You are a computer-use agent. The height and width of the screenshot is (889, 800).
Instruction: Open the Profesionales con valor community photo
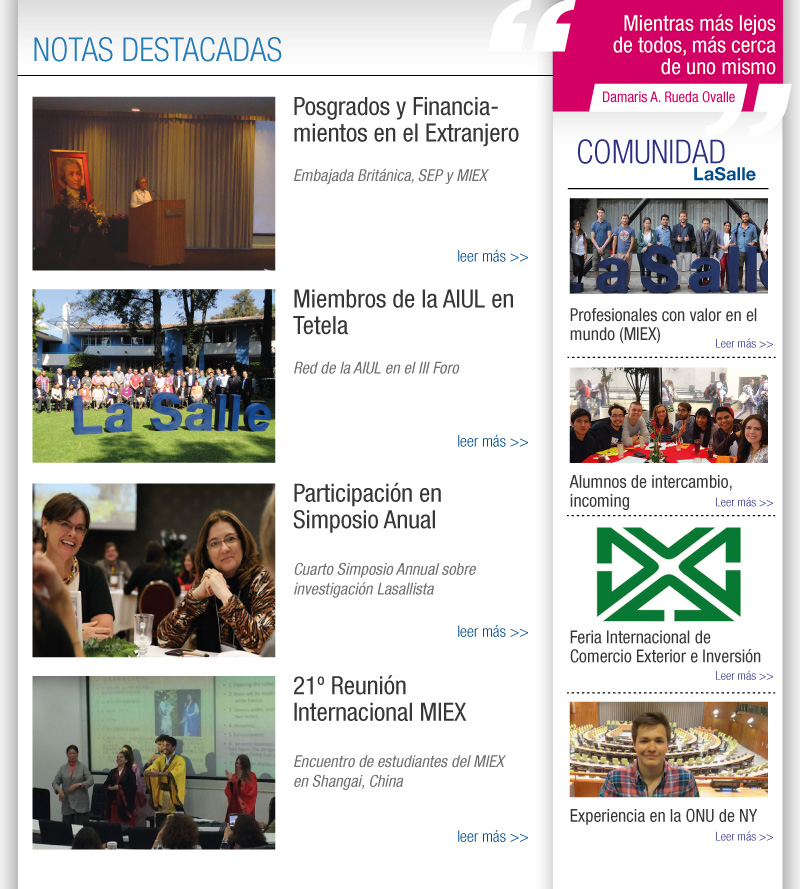[668, 246]
